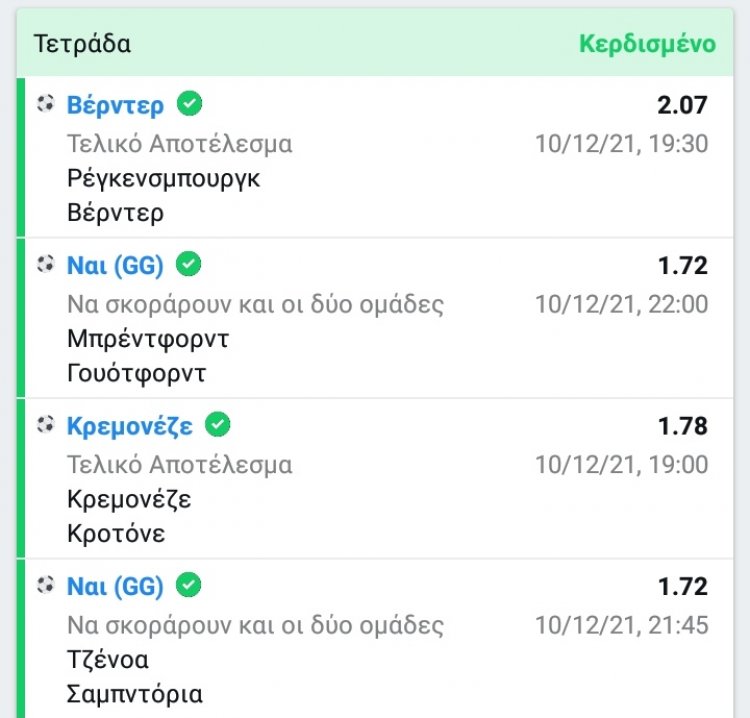This screenshot has width=750, height=718.
Task: Open Ναι (GG) for the Μπρέντφορντ–Γουότφορντ match
Action: point(115,266)
